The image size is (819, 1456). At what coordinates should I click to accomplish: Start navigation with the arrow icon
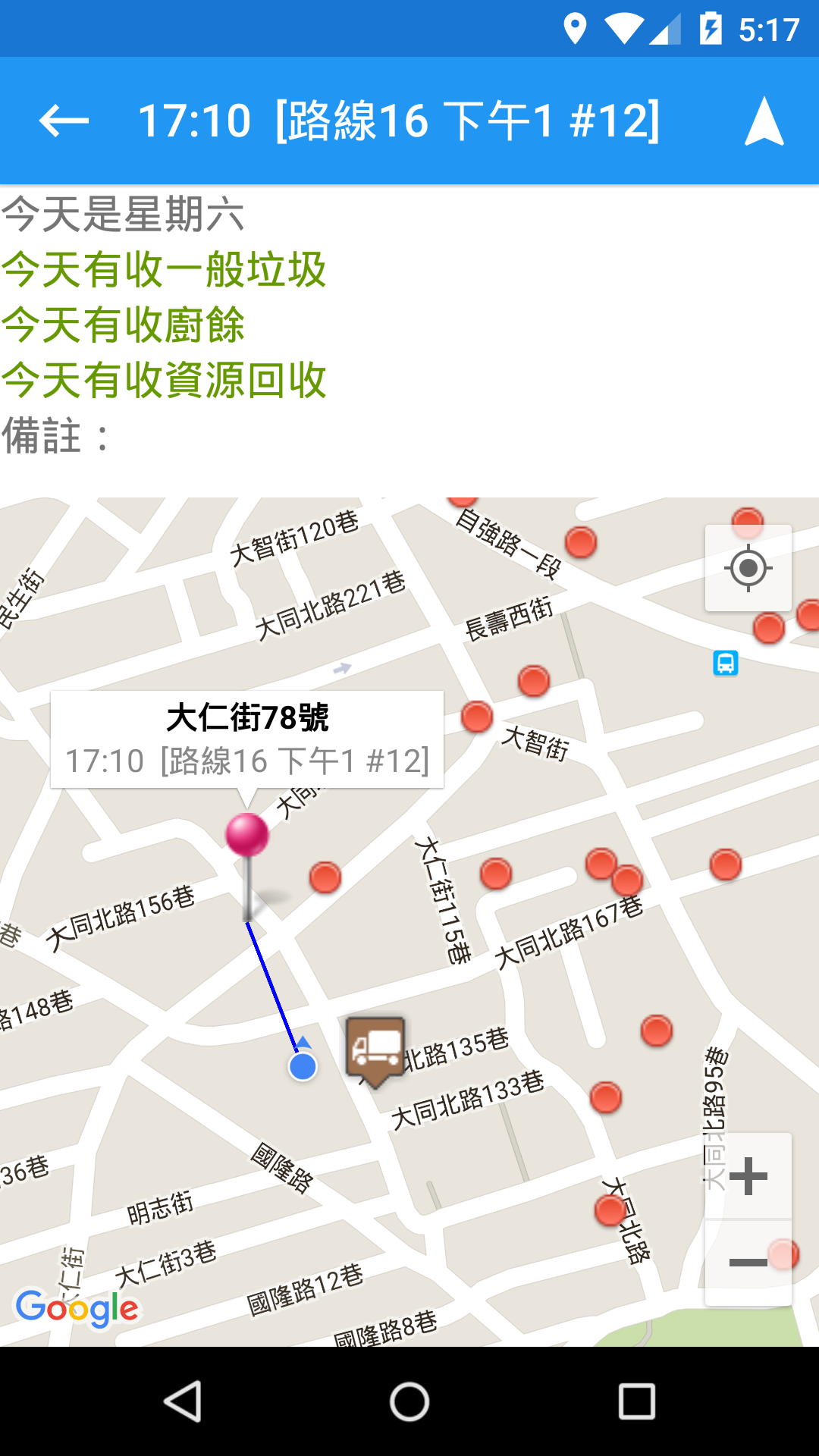(x=764, y=121)
